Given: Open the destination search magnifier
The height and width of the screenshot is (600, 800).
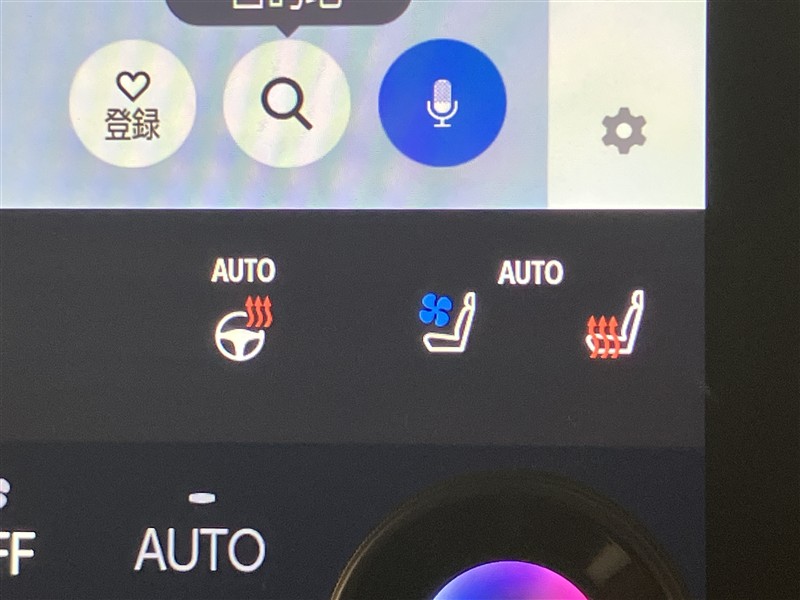Looking at the screenshot, I should click(x=287, y=104).
